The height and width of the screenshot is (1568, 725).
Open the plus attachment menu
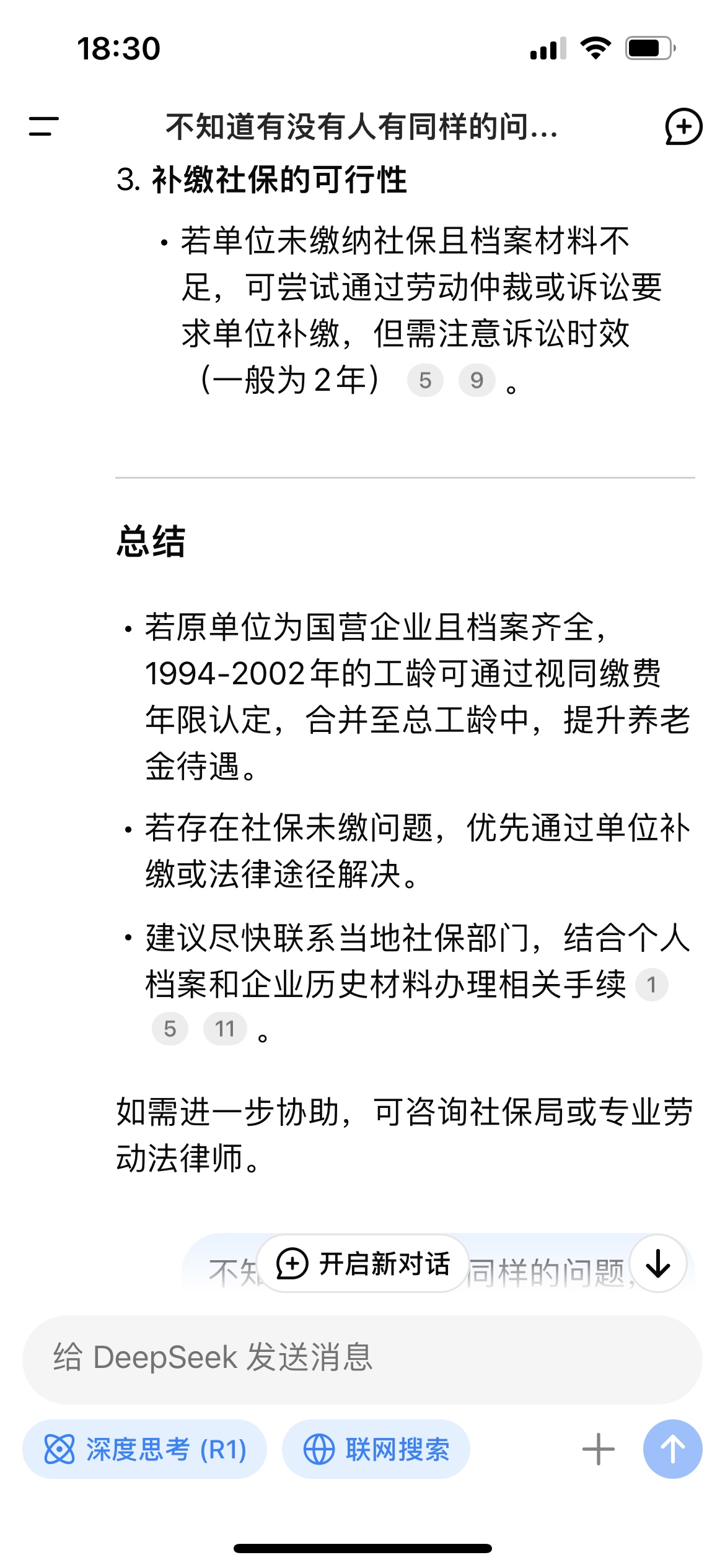[x=598, y=1450]
